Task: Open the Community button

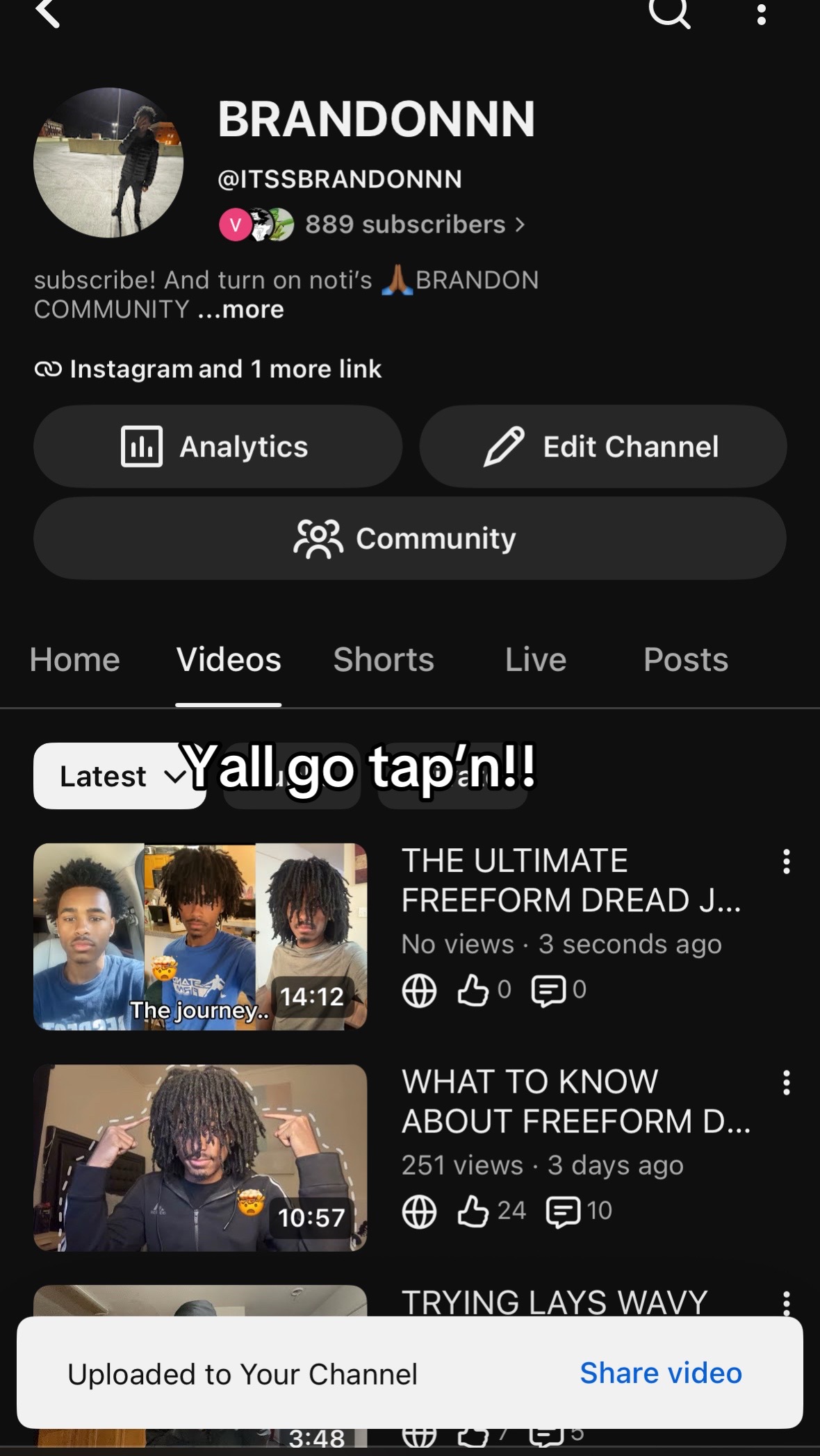Action: [410, 538]
